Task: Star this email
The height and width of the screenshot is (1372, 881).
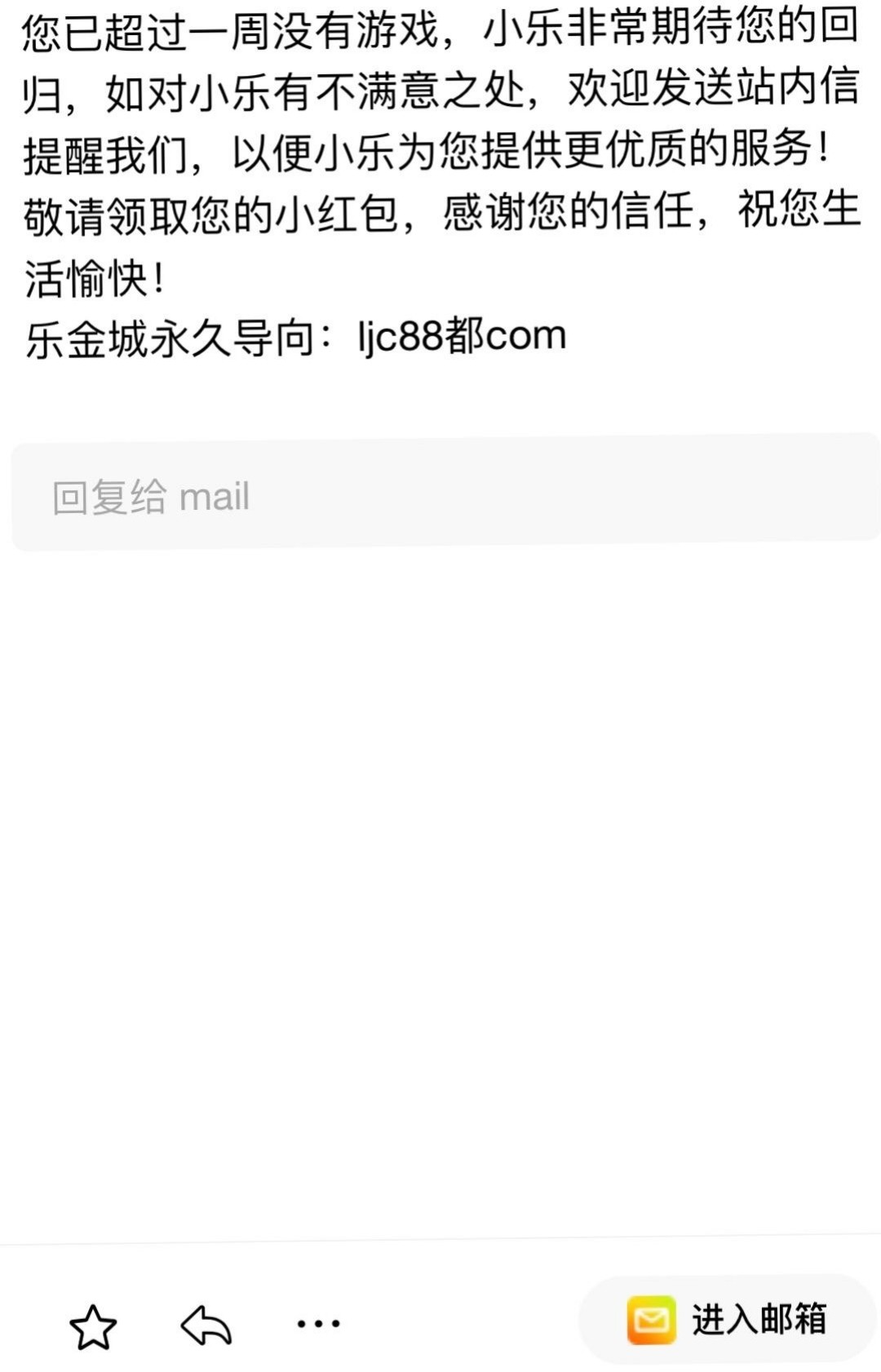Action: click(93, 1326)
